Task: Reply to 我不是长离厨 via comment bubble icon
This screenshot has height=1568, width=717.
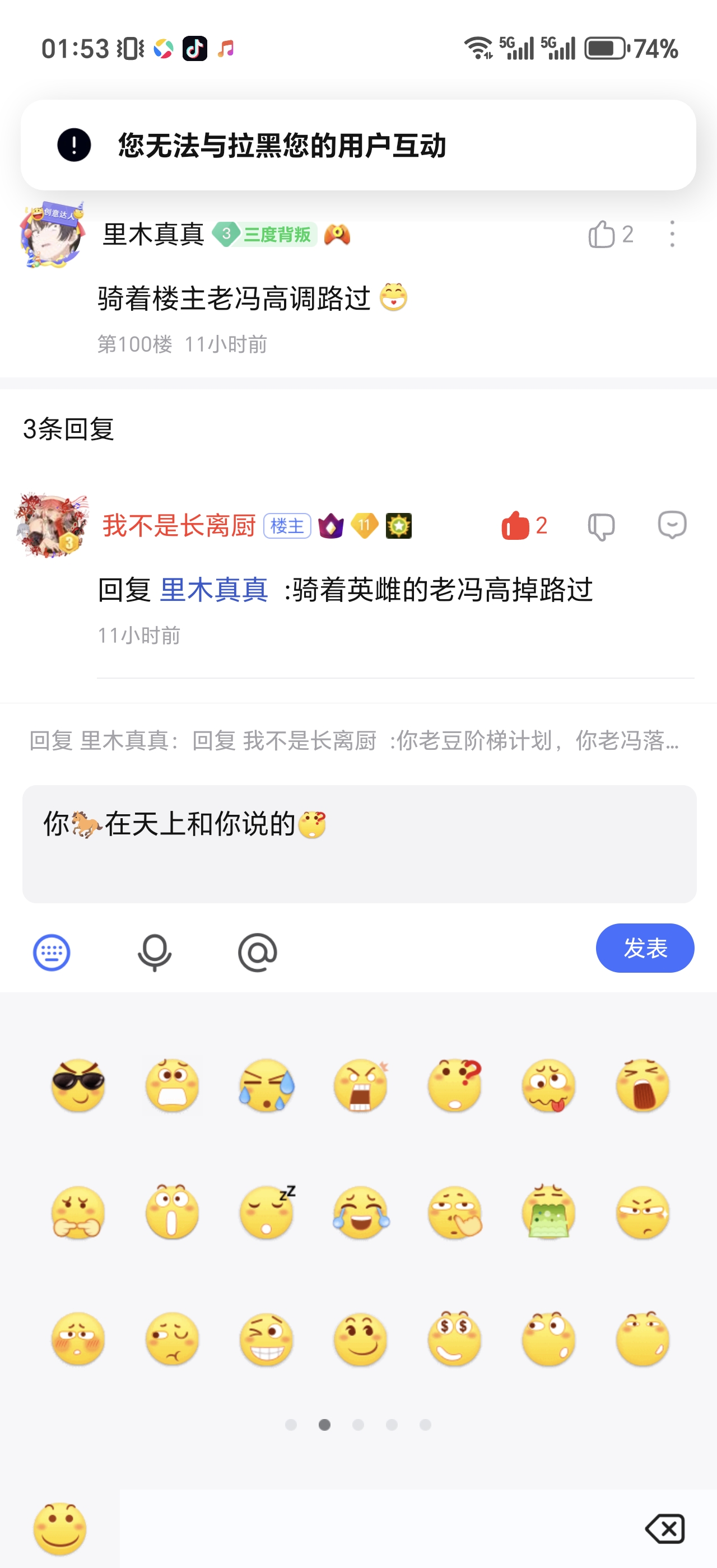Action: click(x=672, y=525)
